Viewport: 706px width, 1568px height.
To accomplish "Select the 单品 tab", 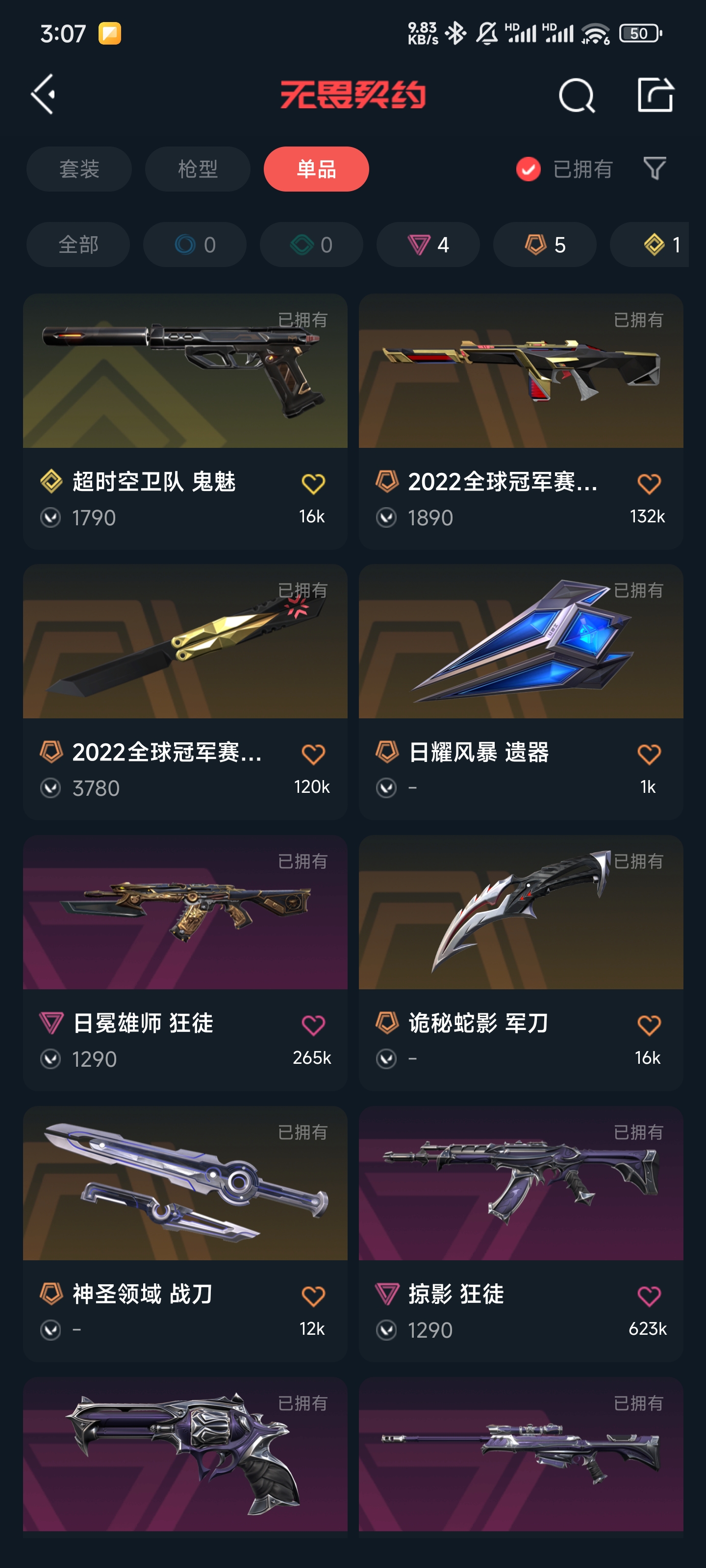I will click(x=316, y=169).
